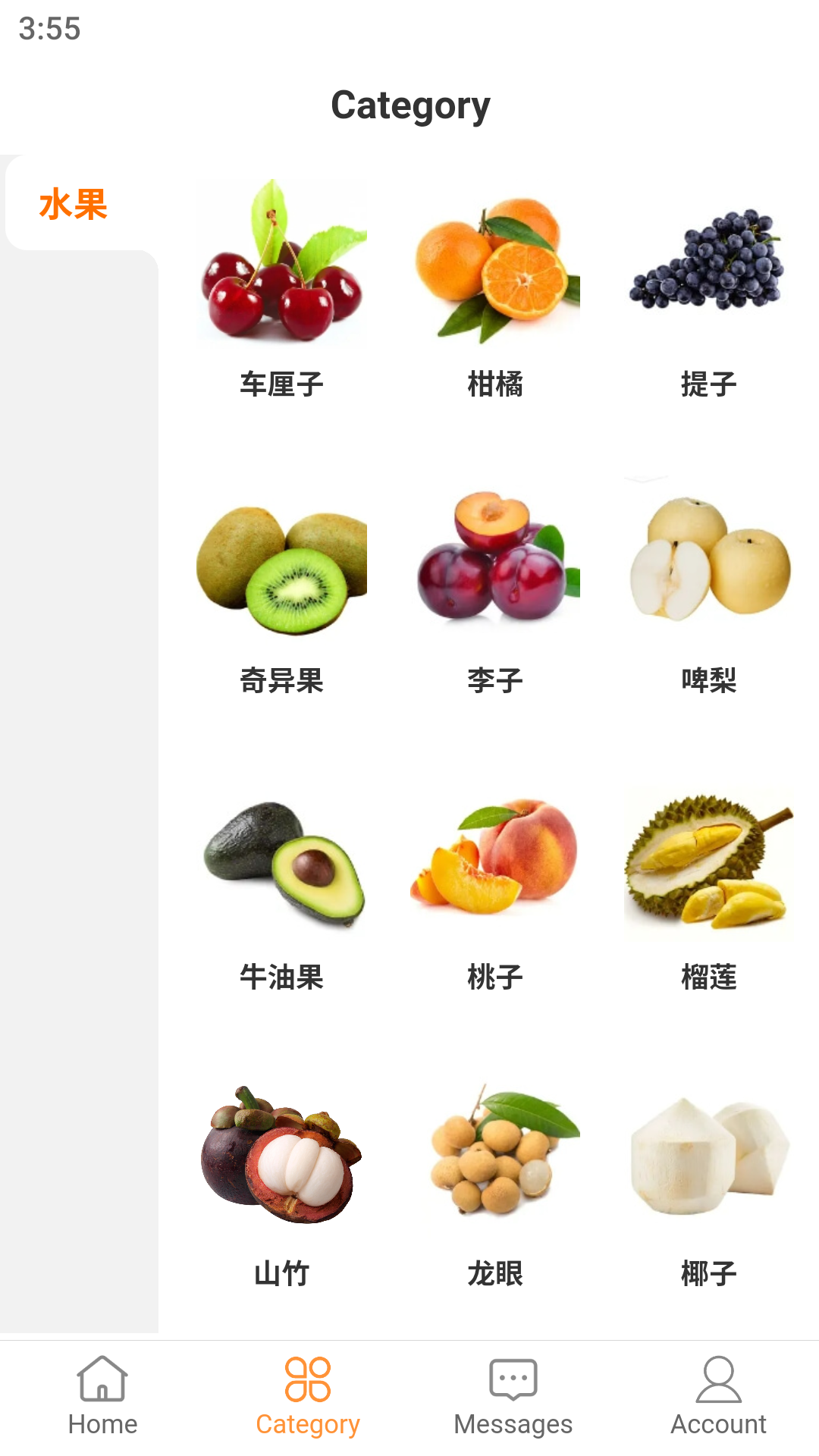The height and width of the screenshot is (1456, 819).
Task: Open the 龙眼 longan category
Action: pos(495,1178)
